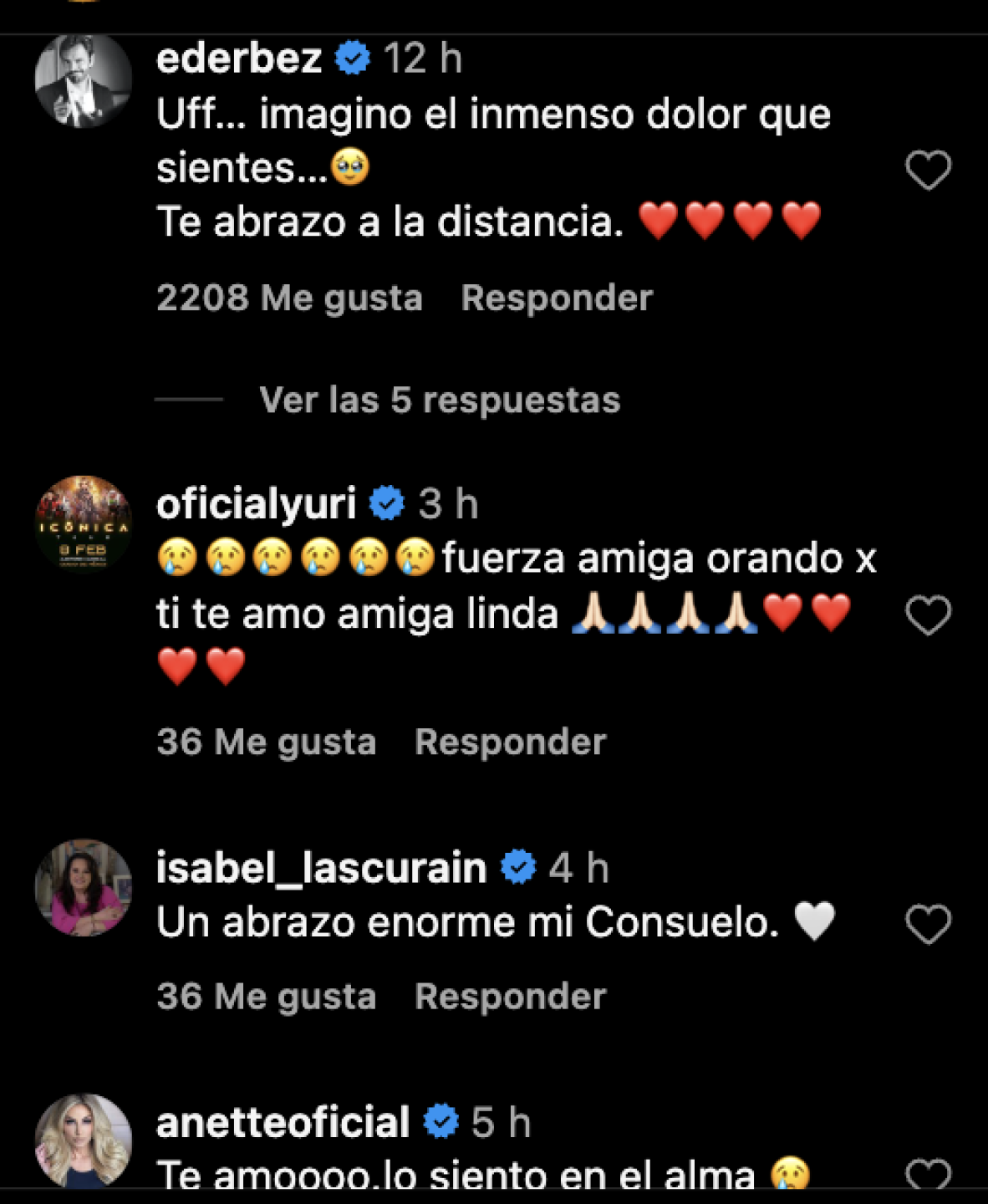This screenshot has width=988, height=1204.
Task: View the oficialyuri username profile
Action: [x=256, y=504]
